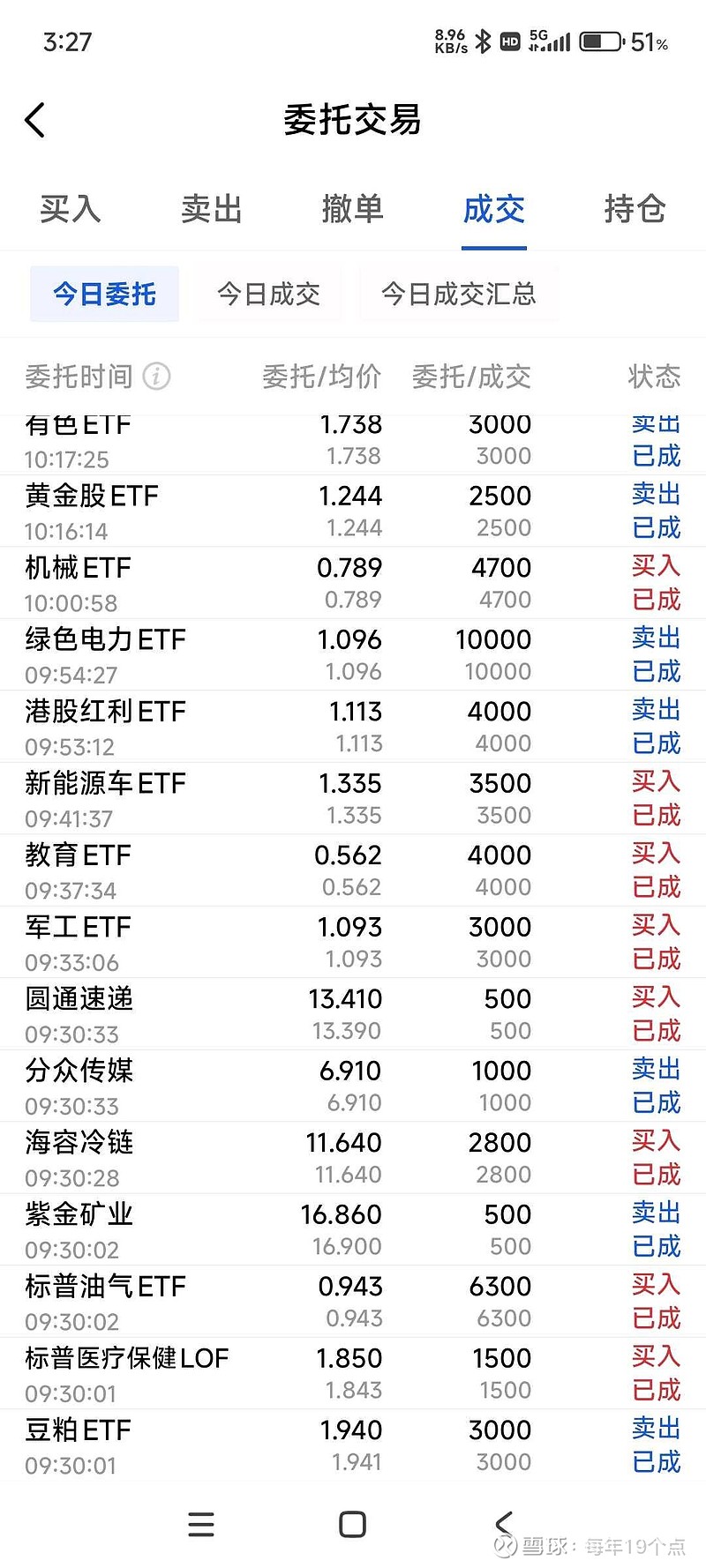
Task: Switch to the 撤单 tab
Action: pyautogui.click(x=353, y=210)
